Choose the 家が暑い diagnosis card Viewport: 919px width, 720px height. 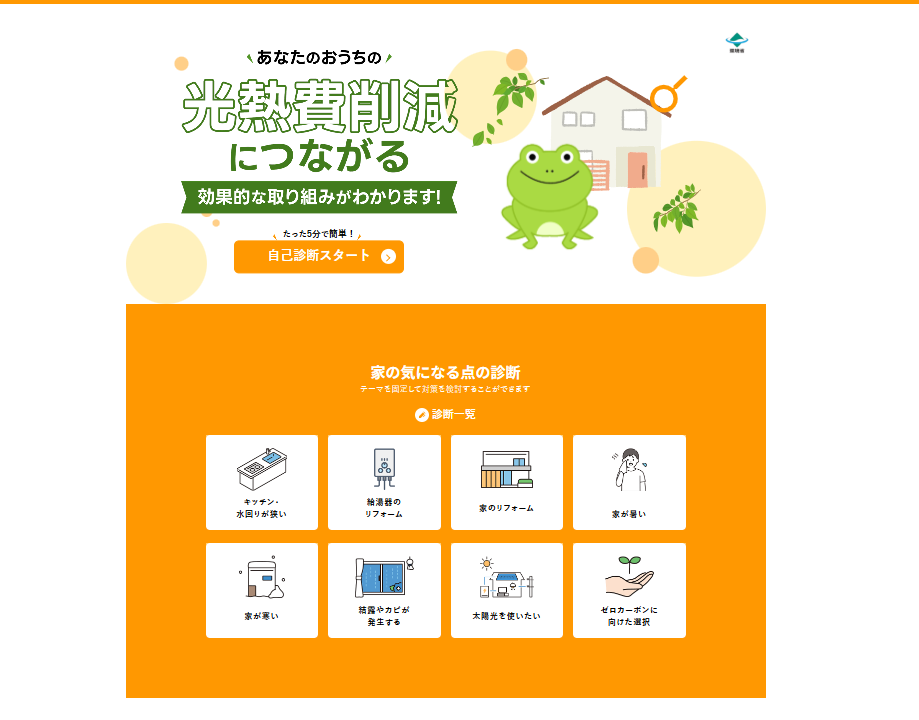pos(629,482)
